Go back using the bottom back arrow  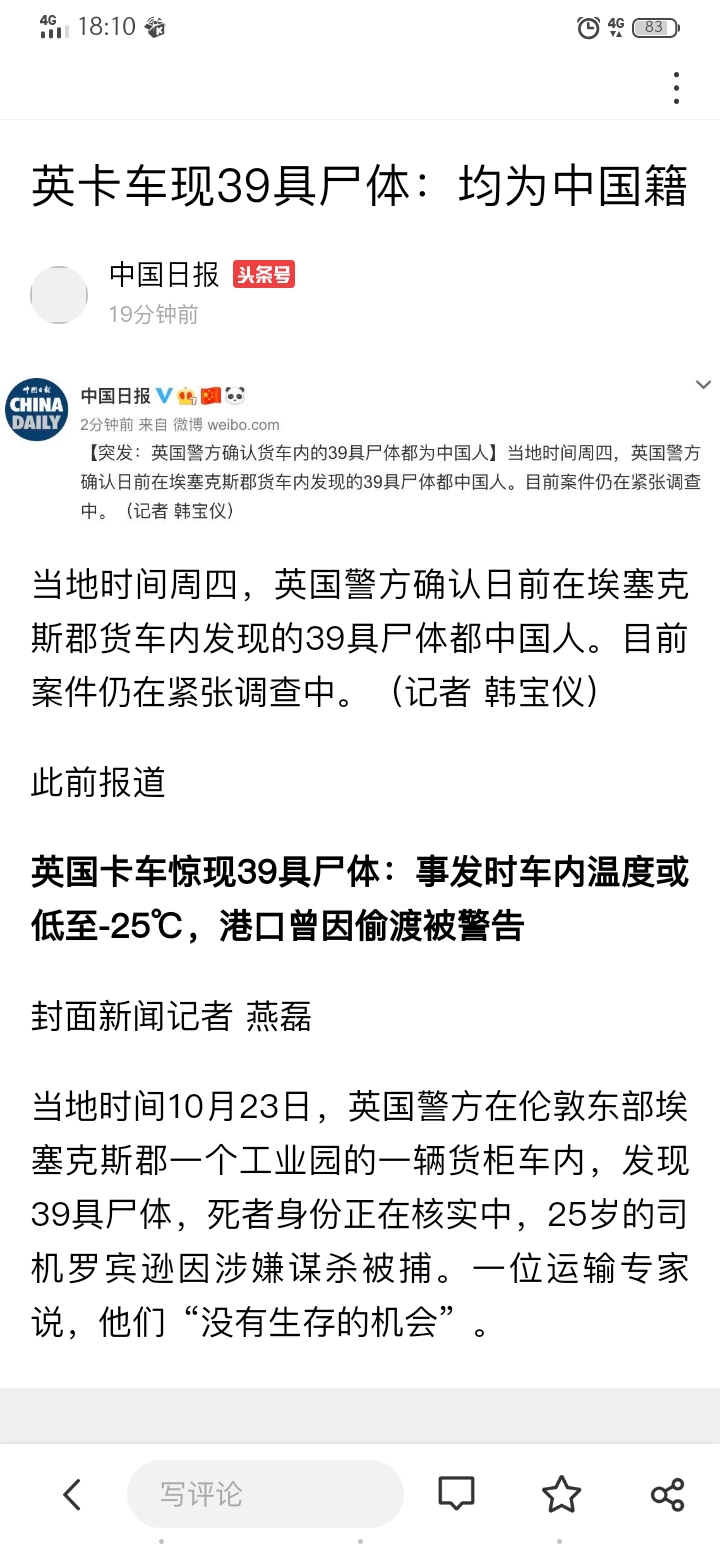(72, 1494)
